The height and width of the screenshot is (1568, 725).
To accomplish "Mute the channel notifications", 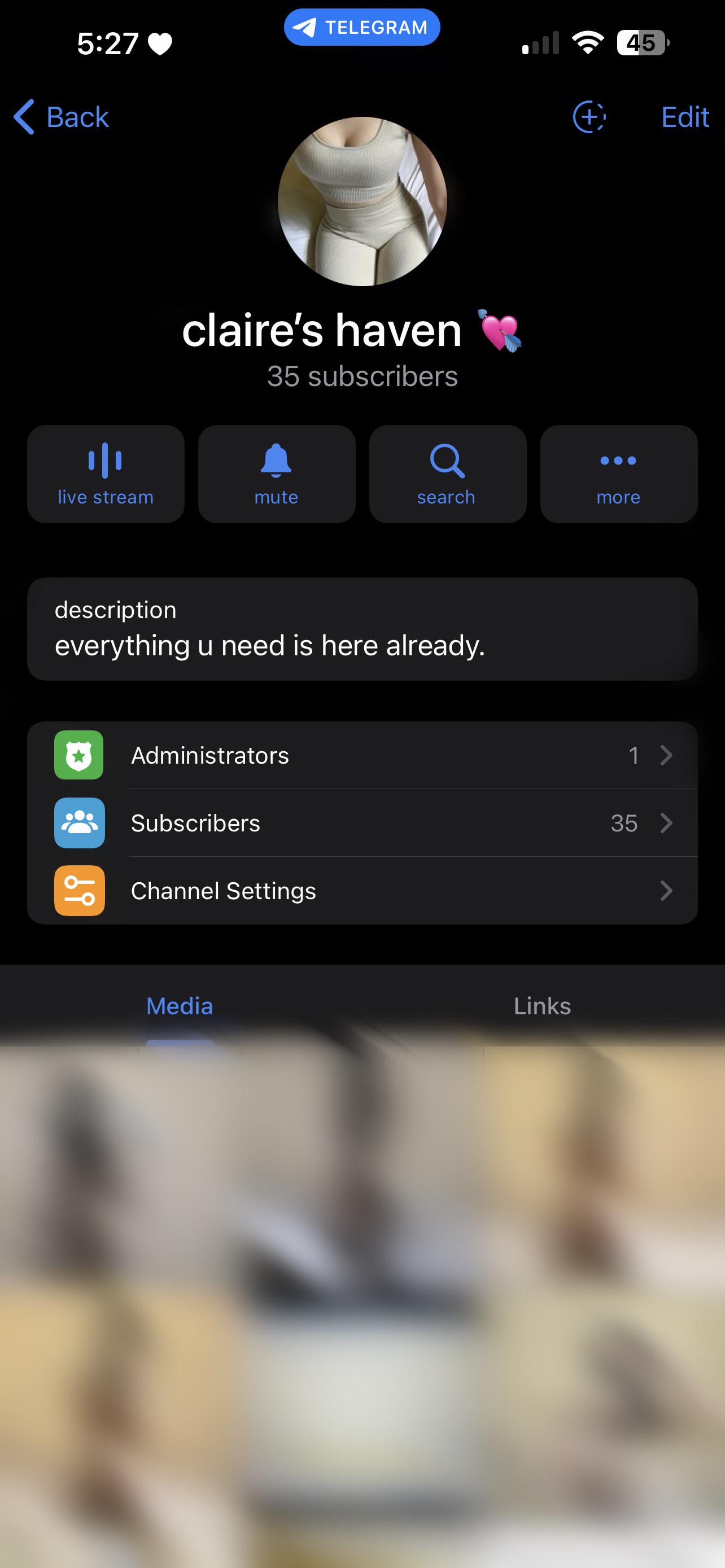I will tap(276, 473).
